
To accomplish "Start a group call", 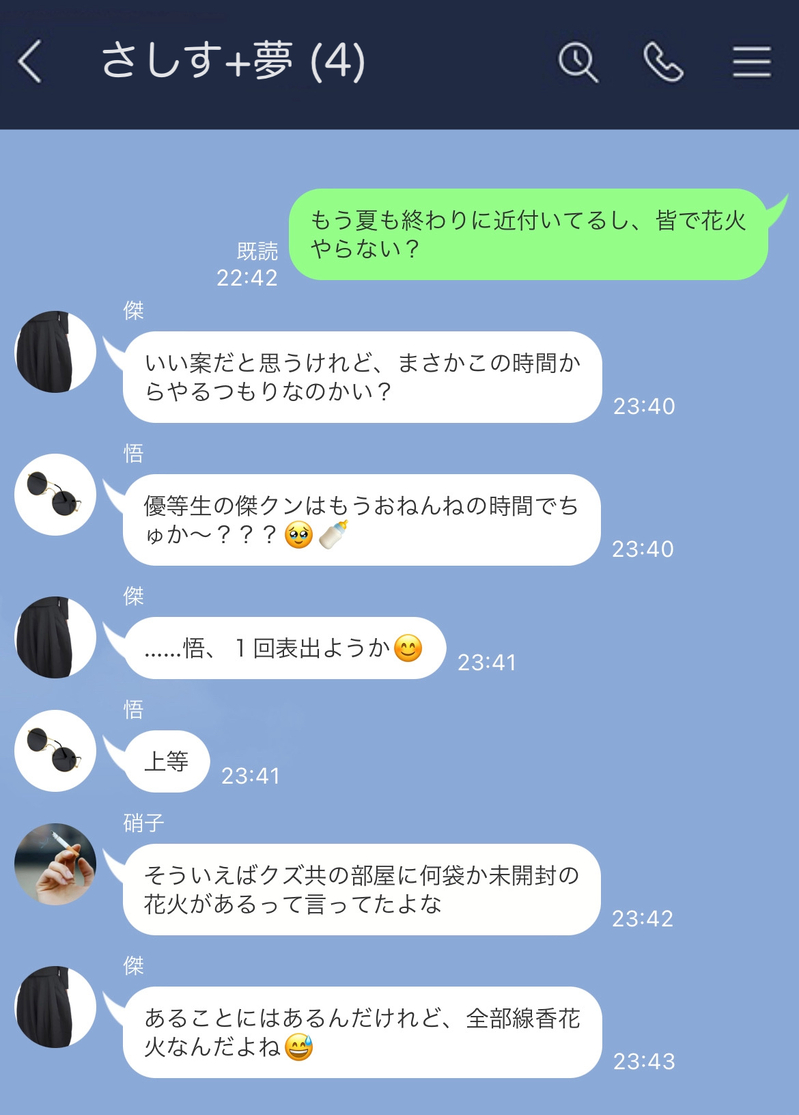I will pos(663,62).
